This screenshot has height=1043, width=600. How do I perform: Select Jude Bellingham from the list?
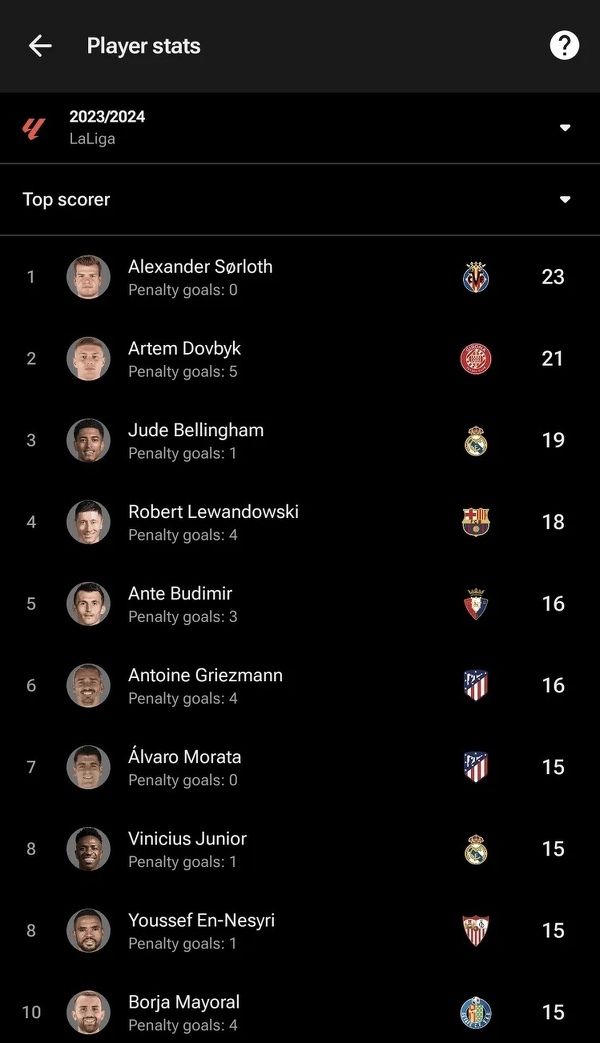(196, 440)
